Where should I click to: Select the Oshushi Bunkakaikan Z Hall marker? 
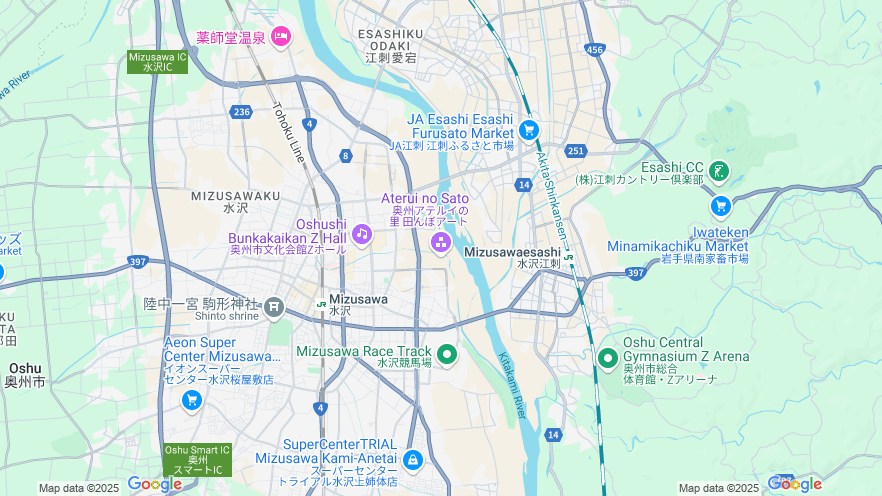pos(361,234)
